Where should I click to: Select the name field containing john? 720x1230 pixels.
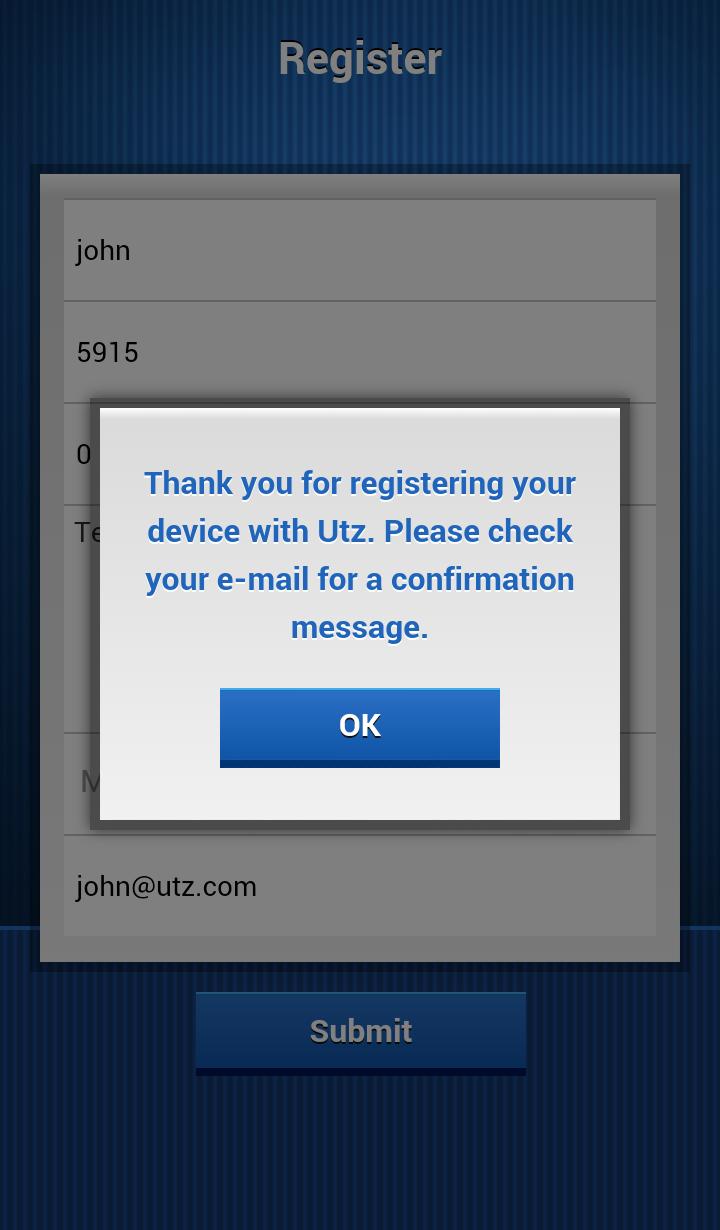point(359,250)
